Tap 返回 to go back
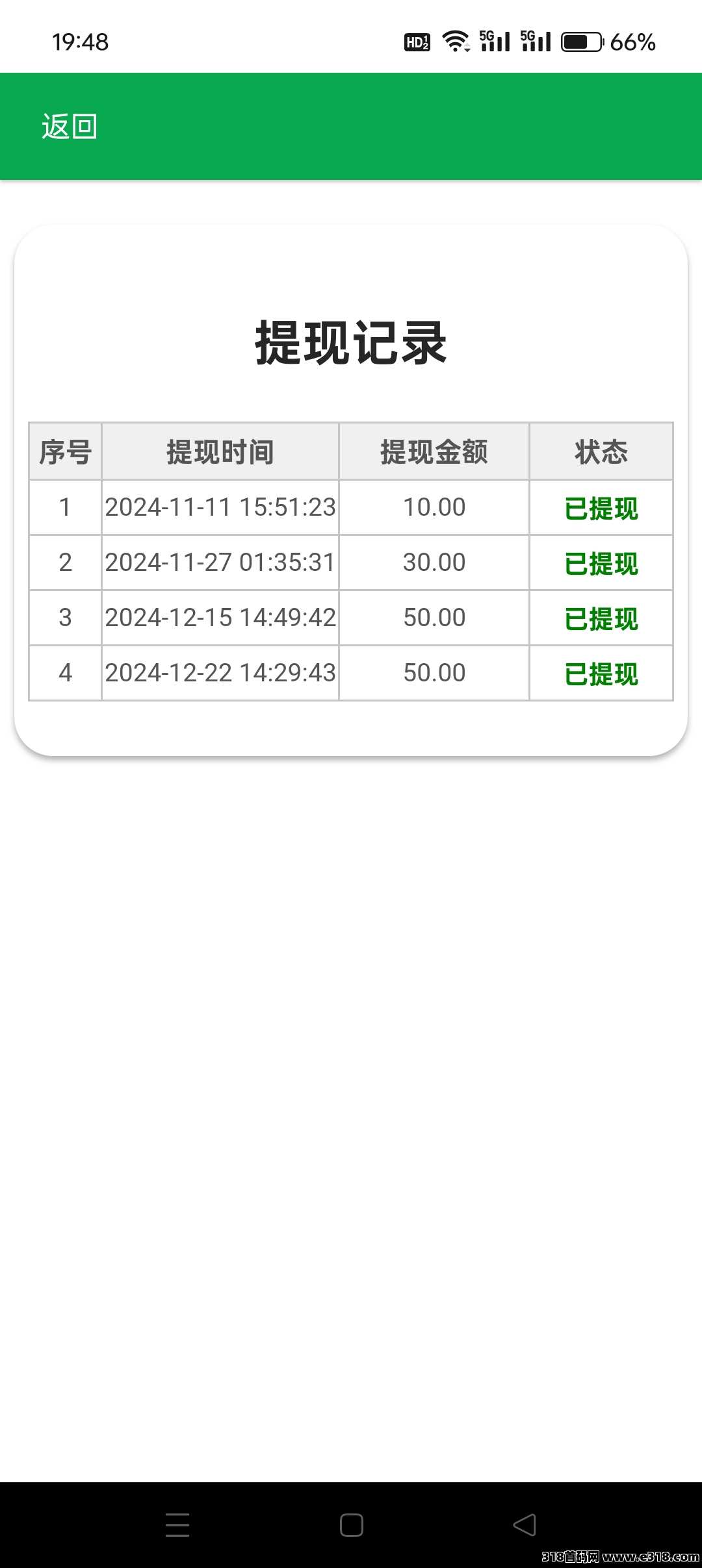Viewport: 702px width, 1568px height. coord(70,127)
